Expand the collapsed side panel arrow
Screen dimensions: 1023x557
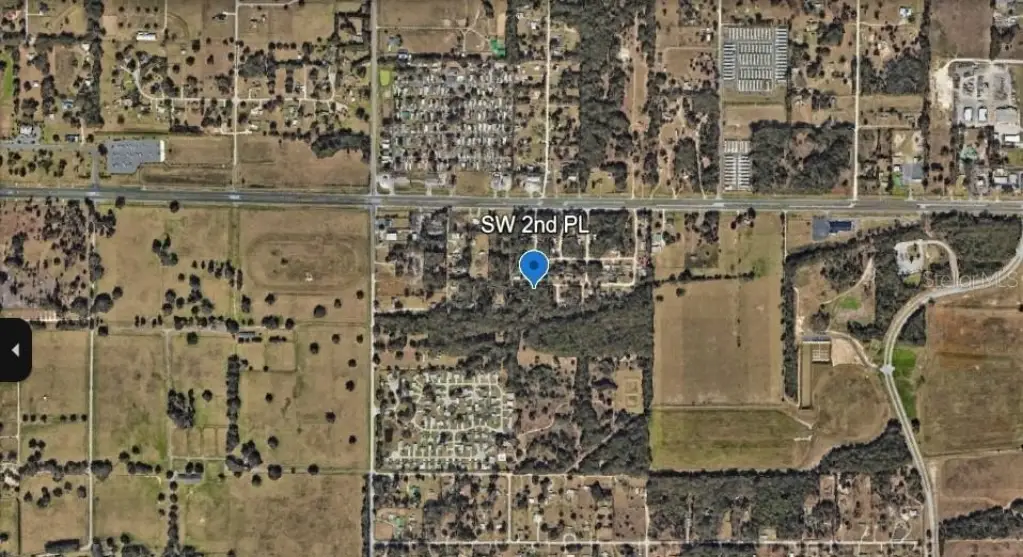point(15,350)
